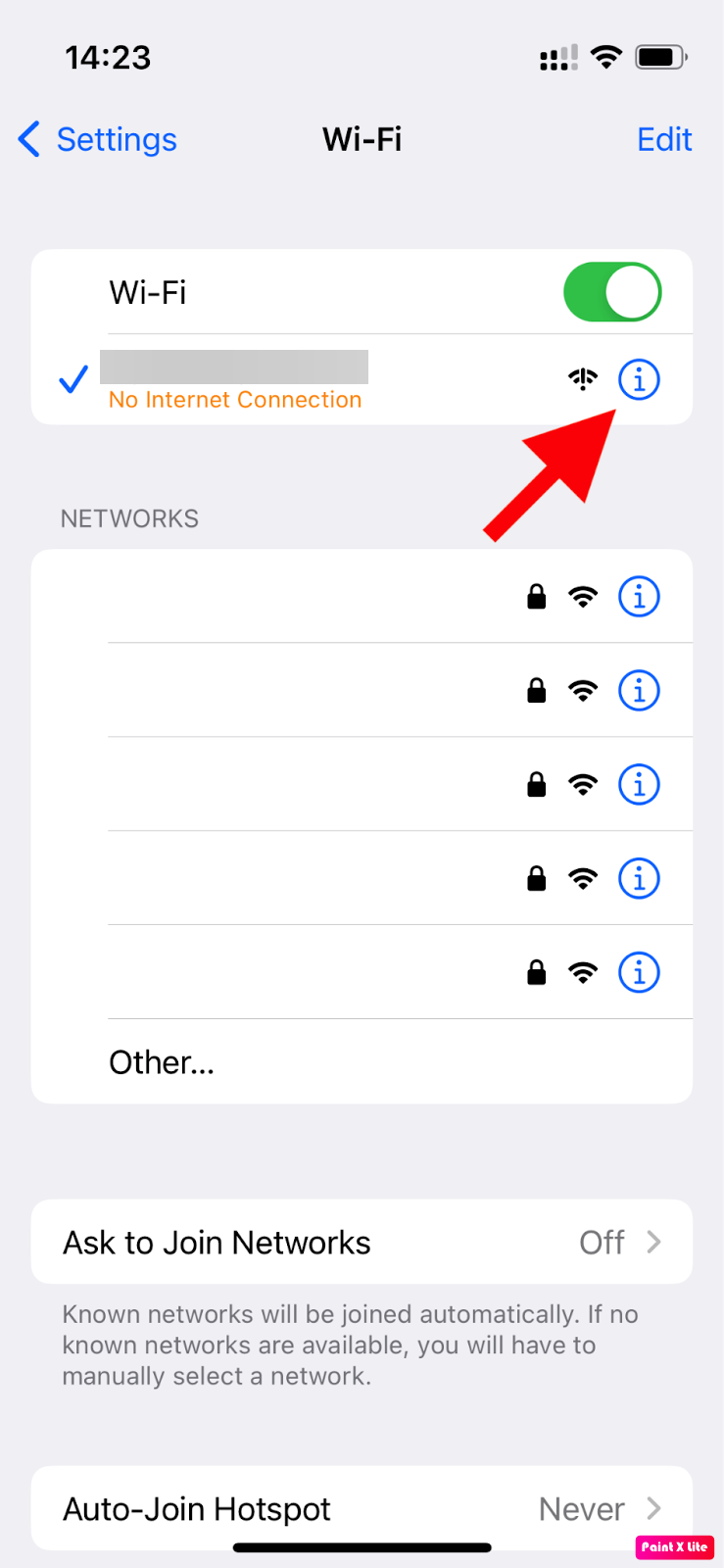Open info for the first network in NETWORKS
Image resolution: width=724 pixels, height=1568 pixels.
pyautogui.click(x=639, y=596)
